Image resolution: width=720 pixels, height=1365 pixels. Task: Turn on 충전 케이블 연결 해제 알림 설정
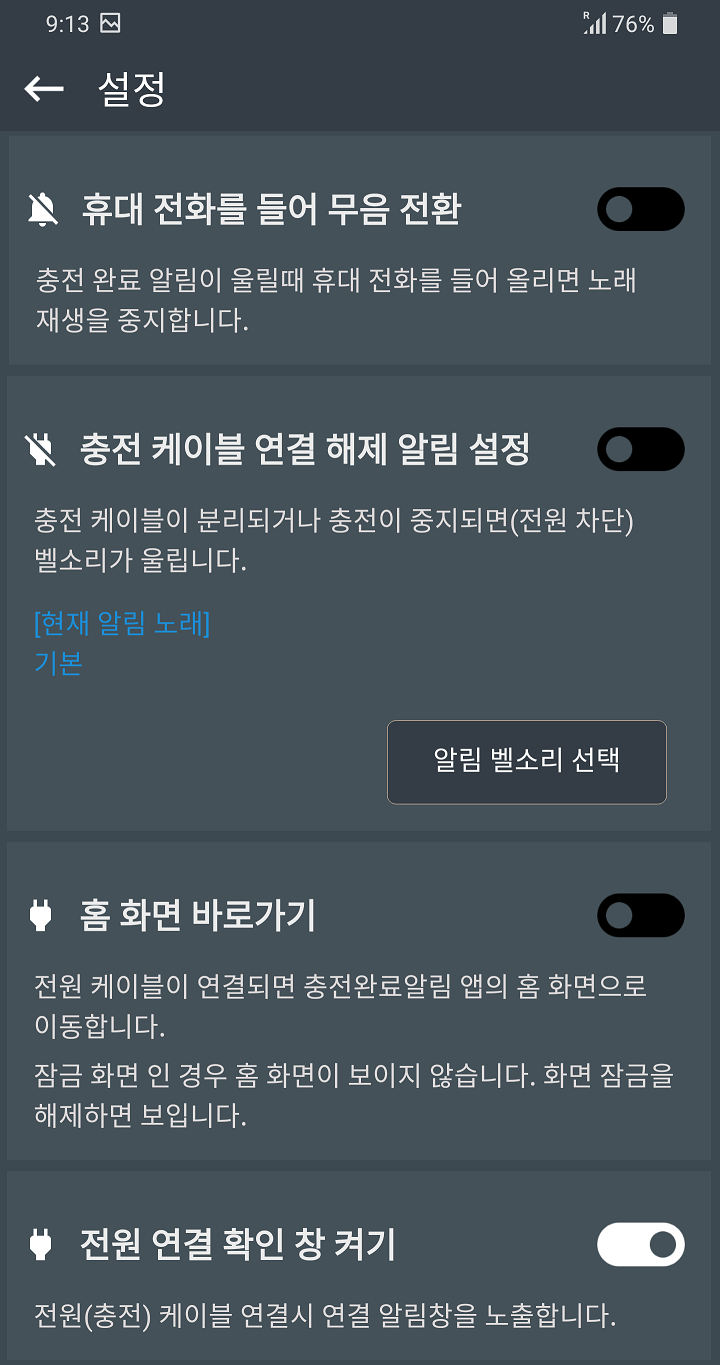click(x=640, y=449)
